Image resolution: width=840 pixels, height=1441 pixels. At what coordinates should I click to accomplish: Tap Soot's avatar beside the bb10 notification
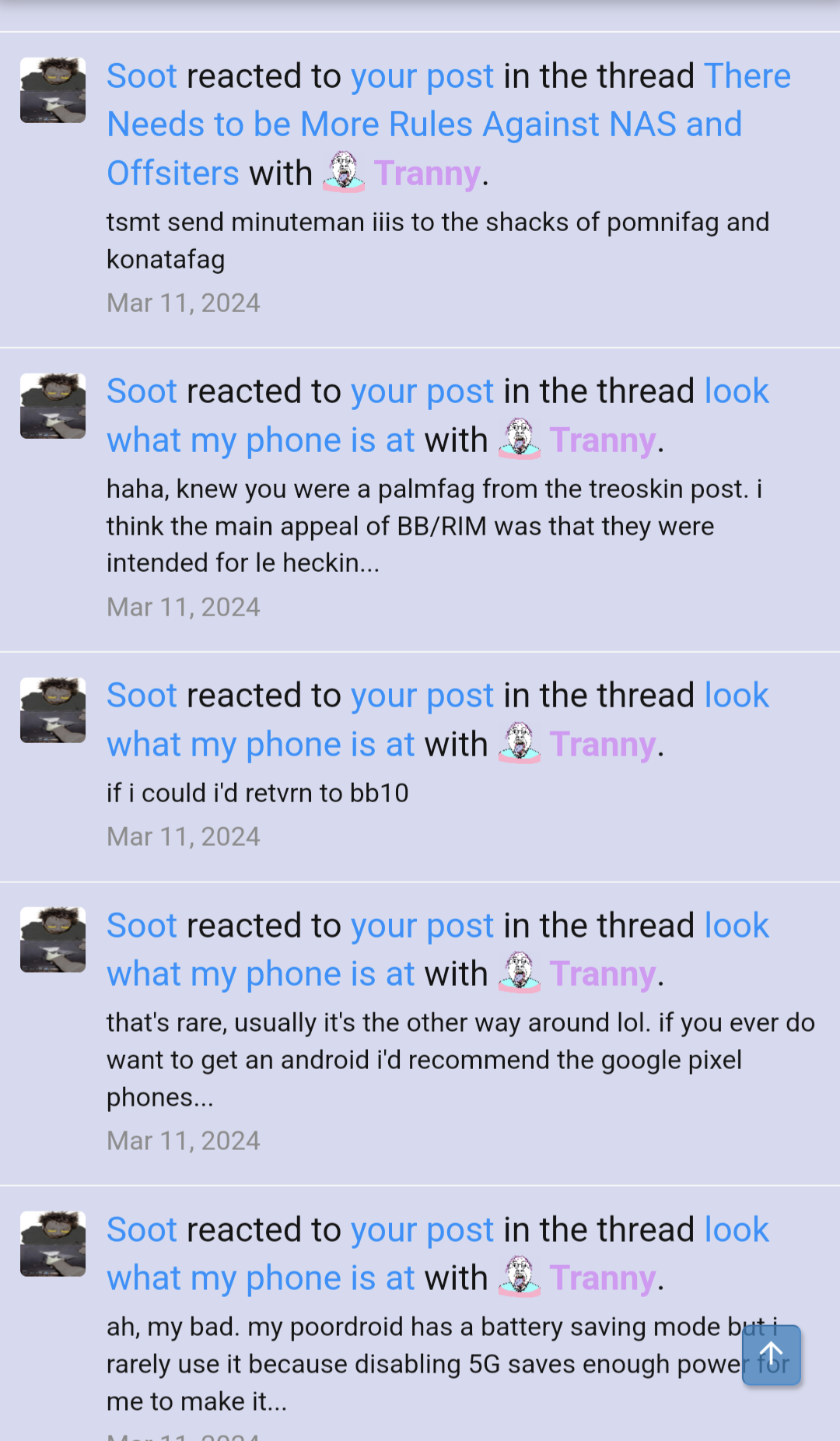pos(53,710)
